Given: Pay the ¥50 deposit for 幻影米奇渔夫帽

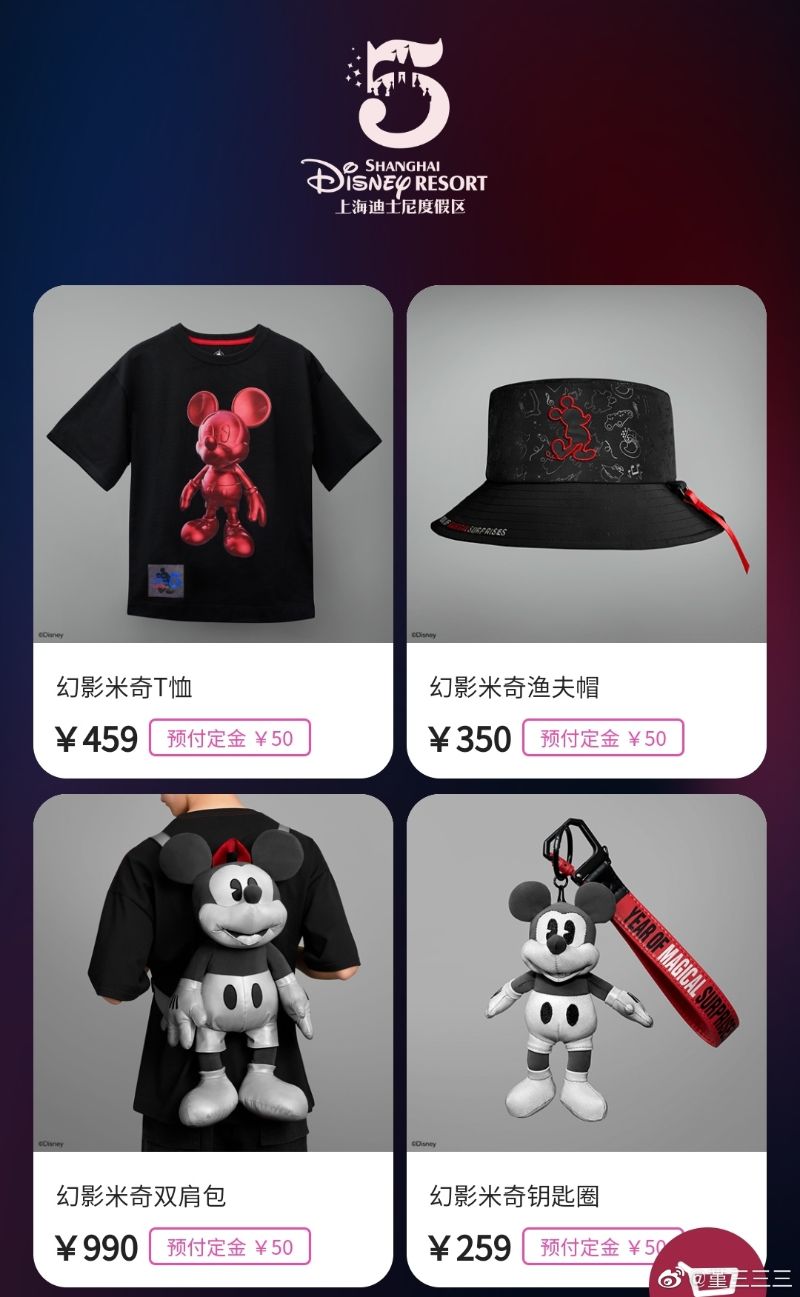Looking at the screenshot, I should (603, 738).
